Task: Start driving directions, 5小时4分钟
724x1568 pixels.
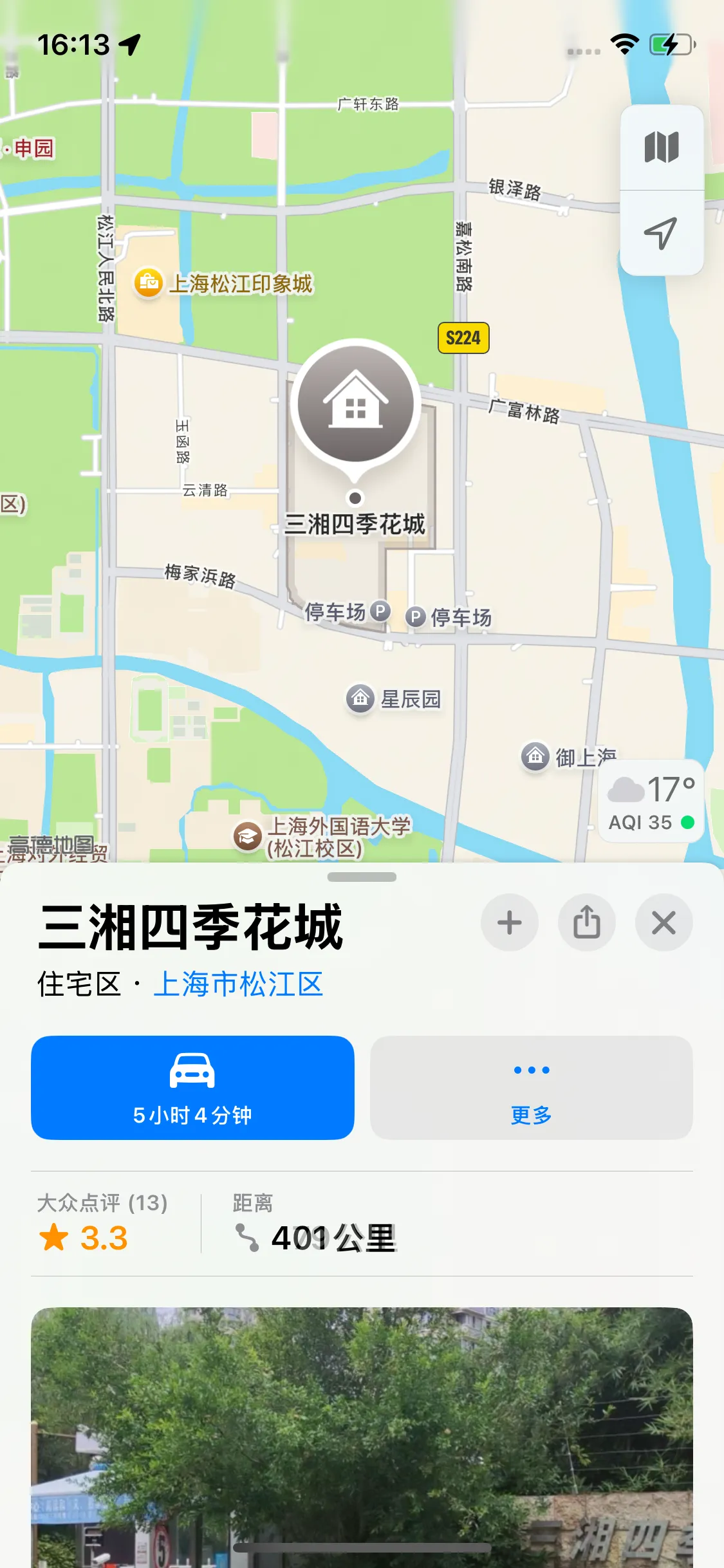Action: (192, 1087)
